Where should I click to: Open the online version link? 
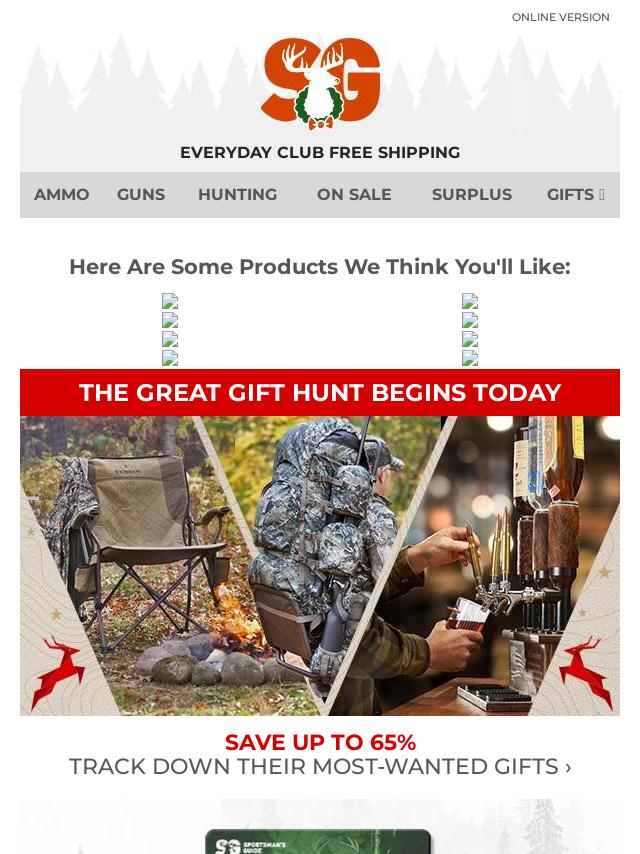click(x=560, y=17)
